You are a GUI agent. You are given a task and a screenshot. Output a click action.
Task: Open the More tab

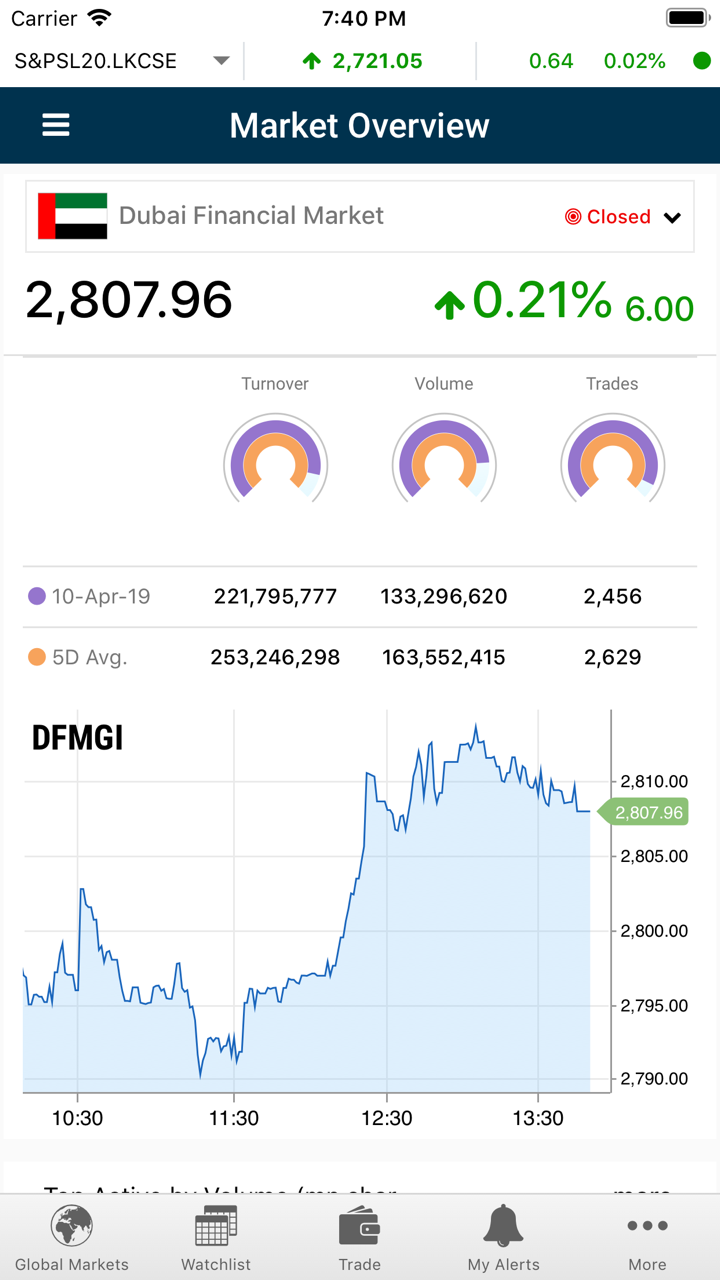point(647,1238)
